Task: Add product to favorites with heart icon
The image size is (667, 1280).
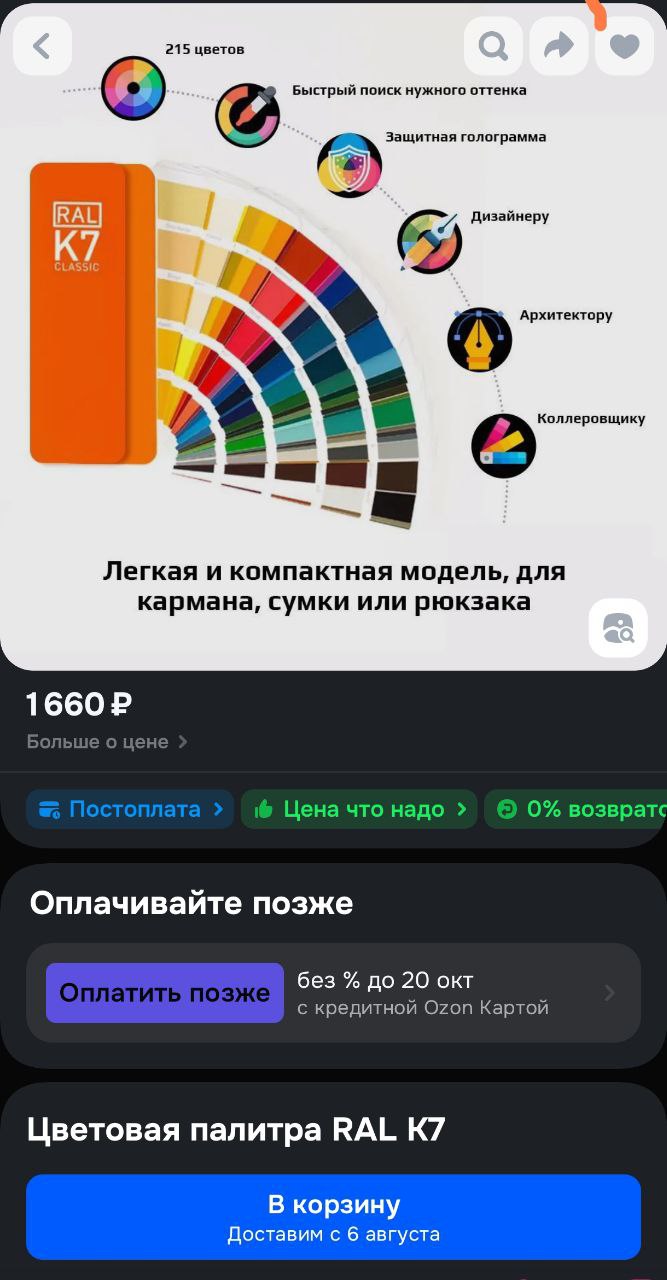Action: tap(624, 46)
